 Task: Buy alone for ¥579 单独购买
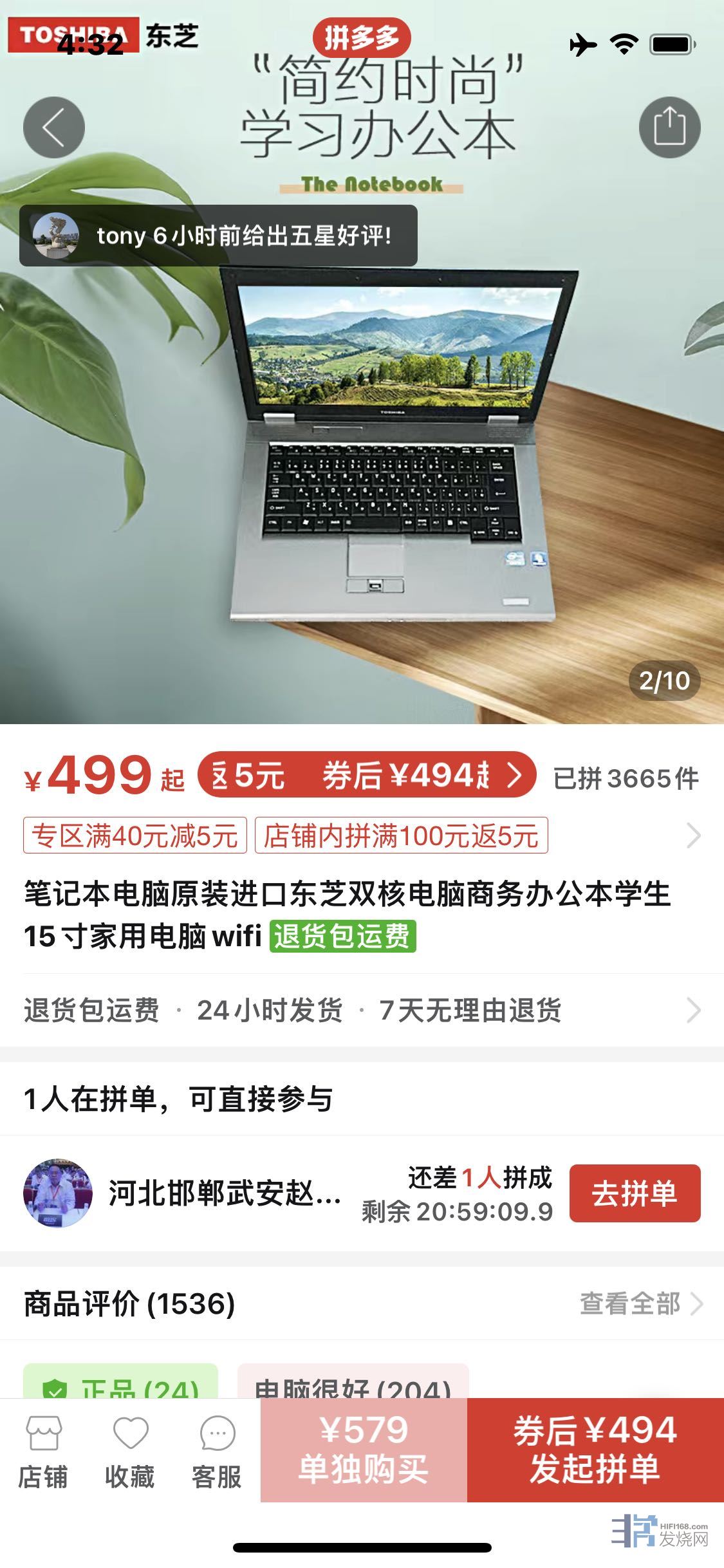pyautogui.click(x=364, y=1450)
